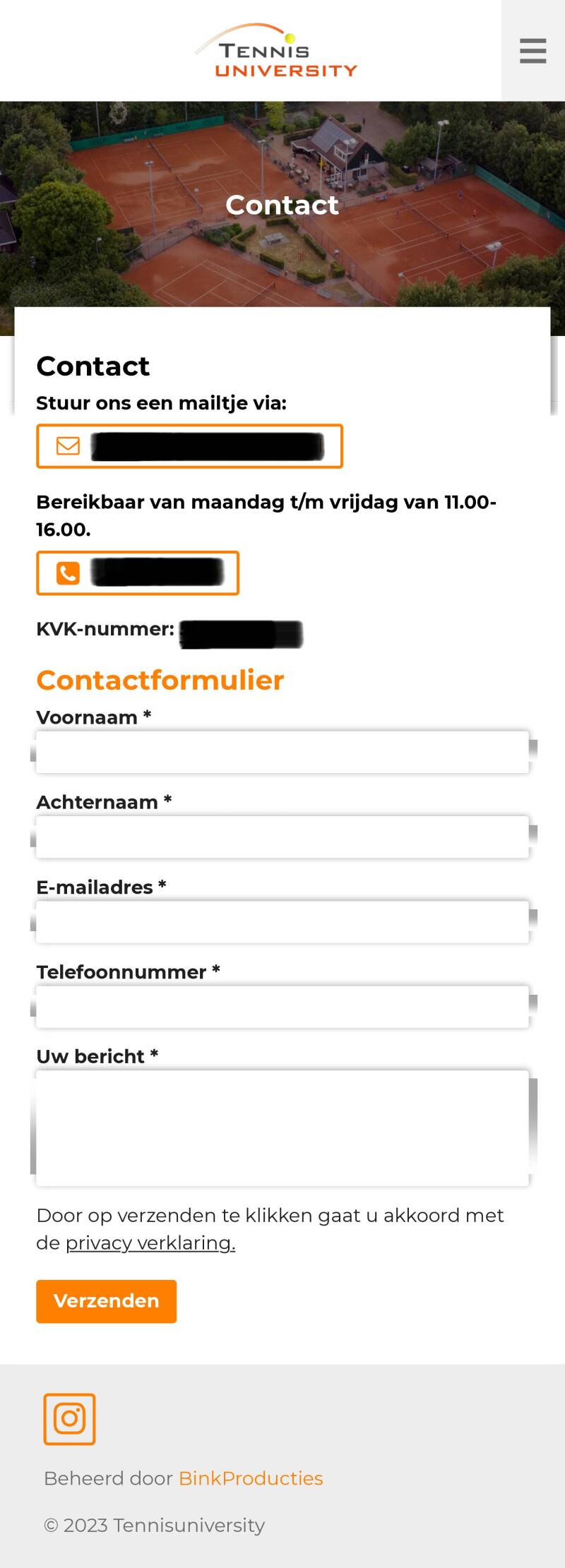Submit form with Verzenden
Viewport: 565px width, 1568px height.
pos(107,1301)
